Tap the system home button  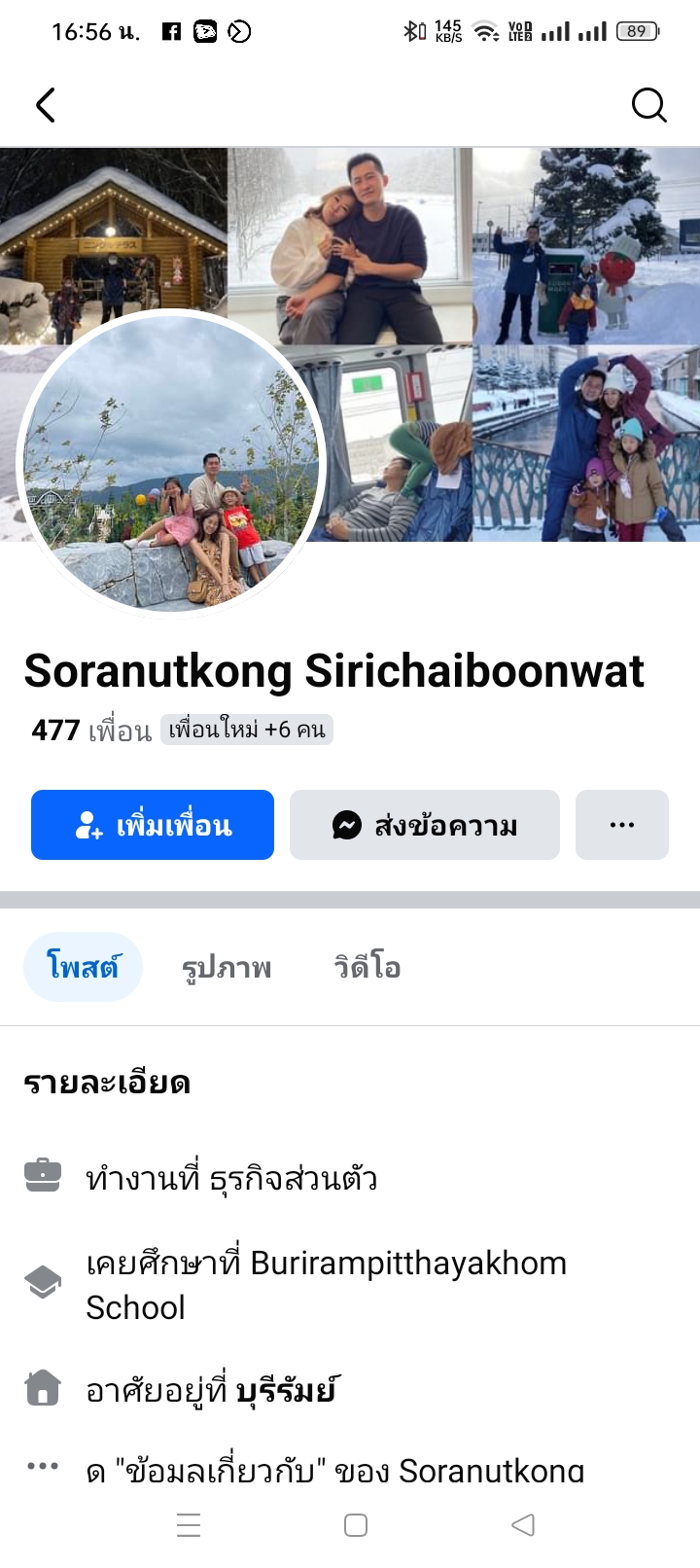356,1525
